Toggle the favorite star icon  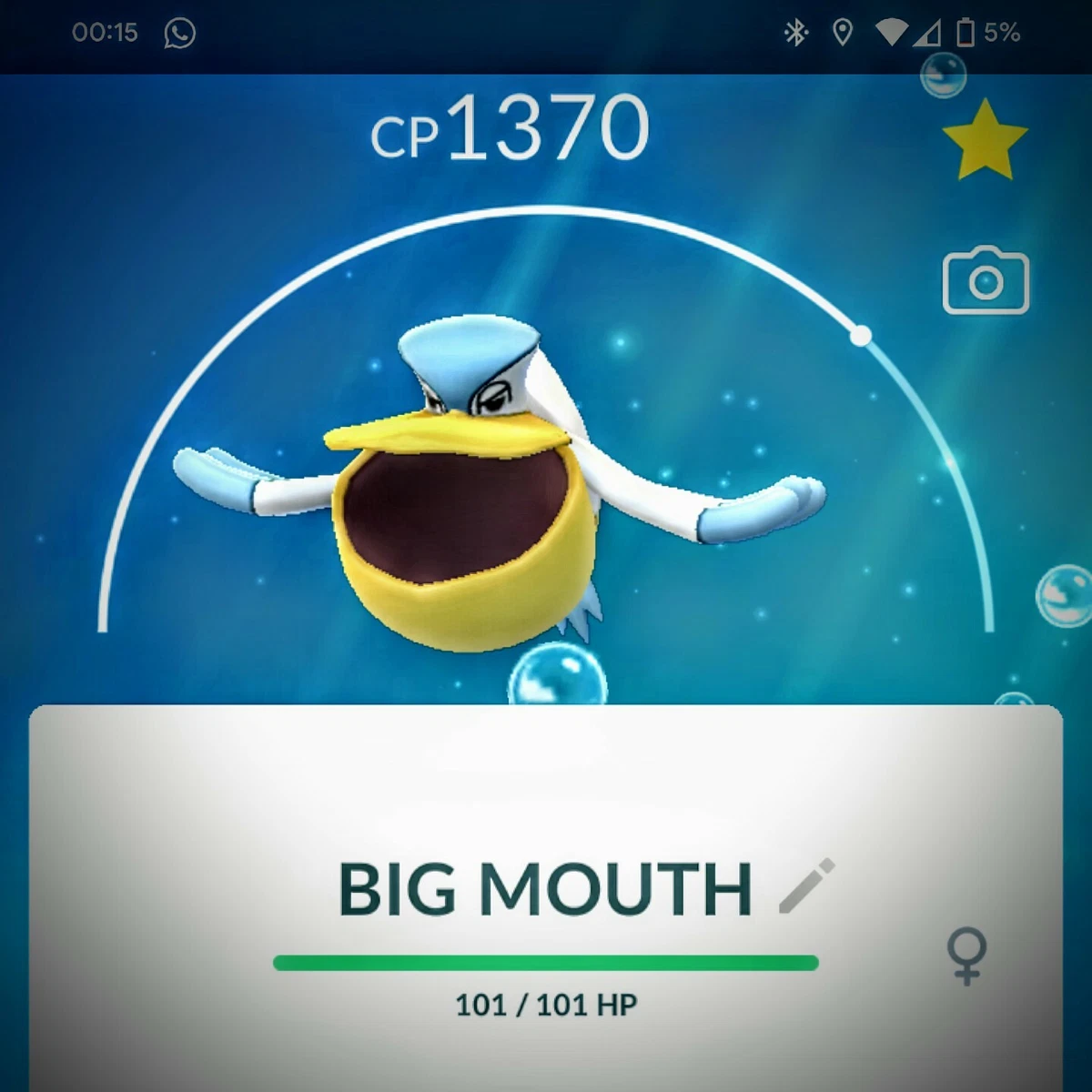point(985,142)
